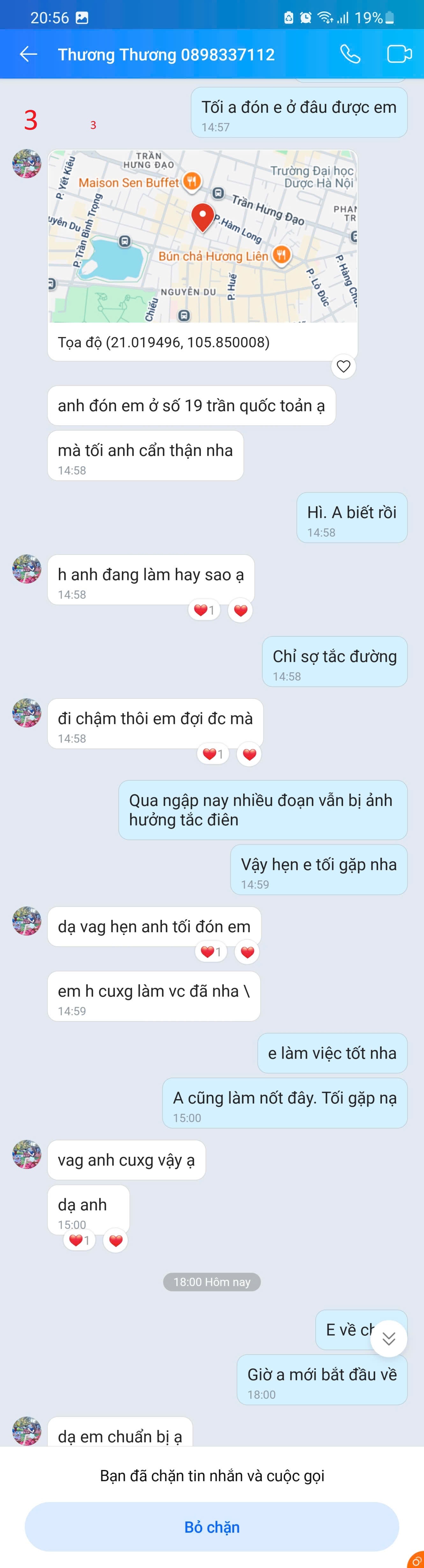The width and height of the screenshot is (424, 1568).
Task: React with heart on the location message
Action: pyautogui.click(x=344, y=366)
